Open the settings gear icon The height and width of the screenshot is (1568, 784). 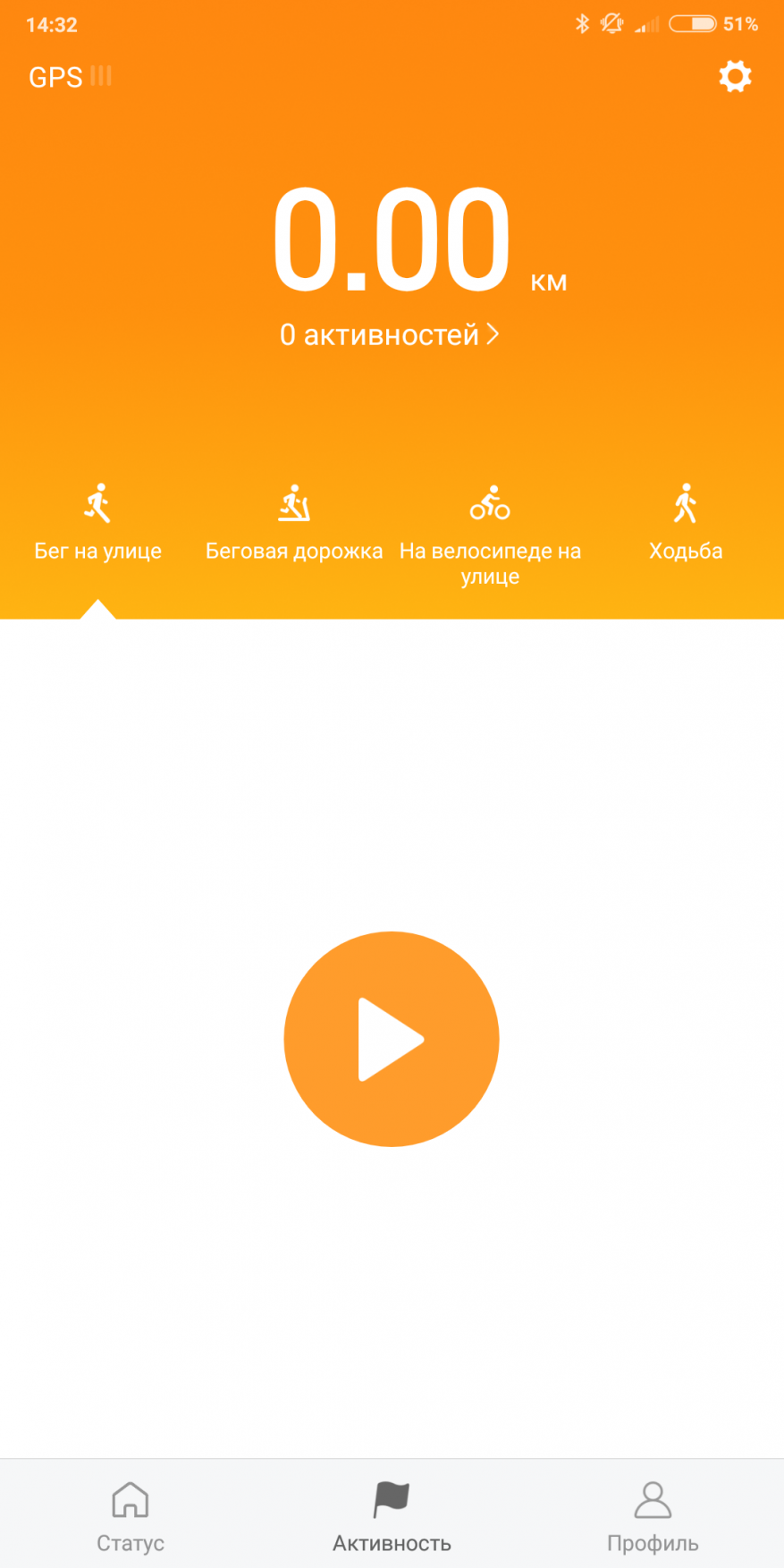tap(735, 77)
